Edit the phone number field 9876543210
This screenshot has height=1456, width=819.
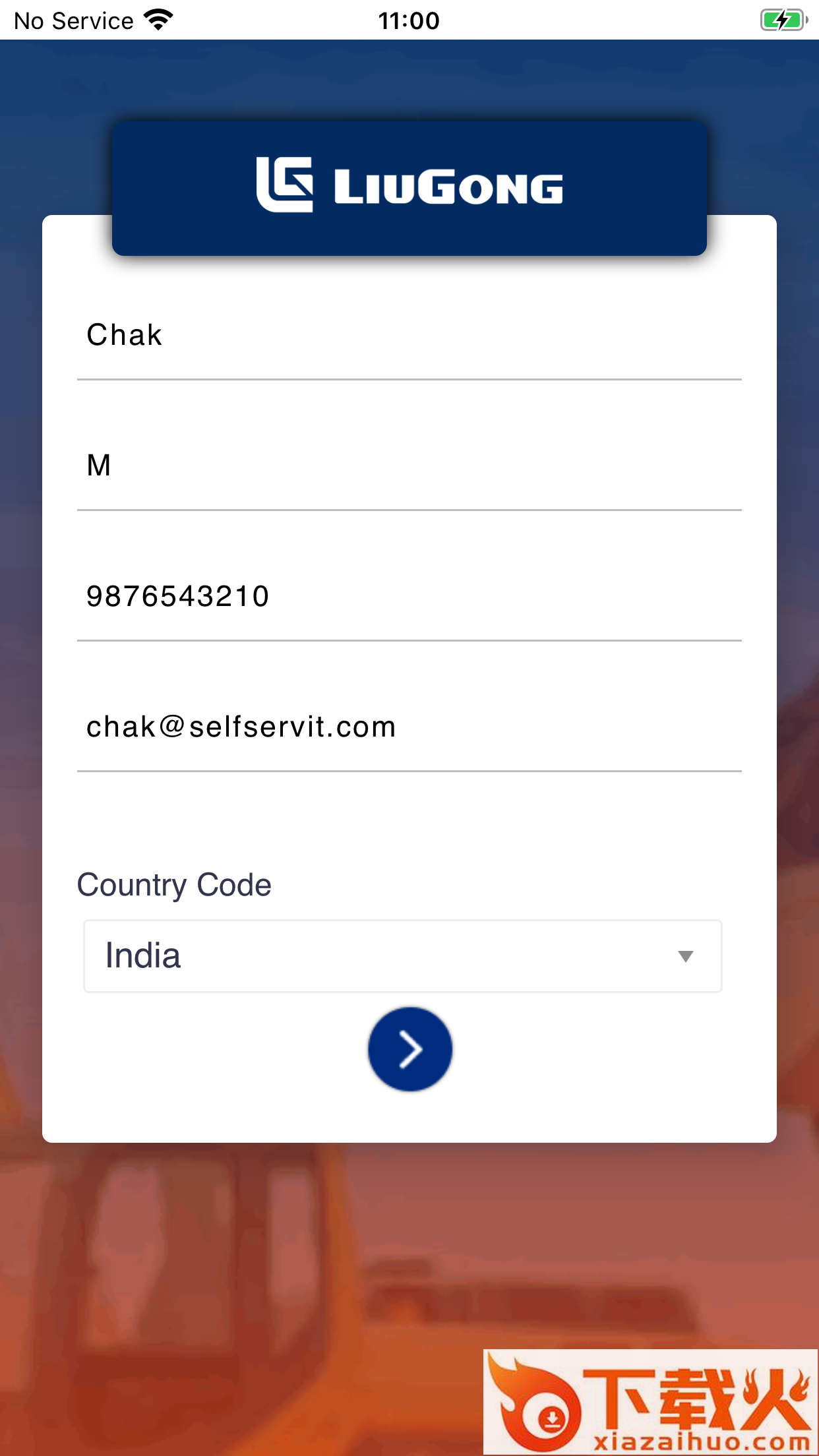(x=409, y=597)
